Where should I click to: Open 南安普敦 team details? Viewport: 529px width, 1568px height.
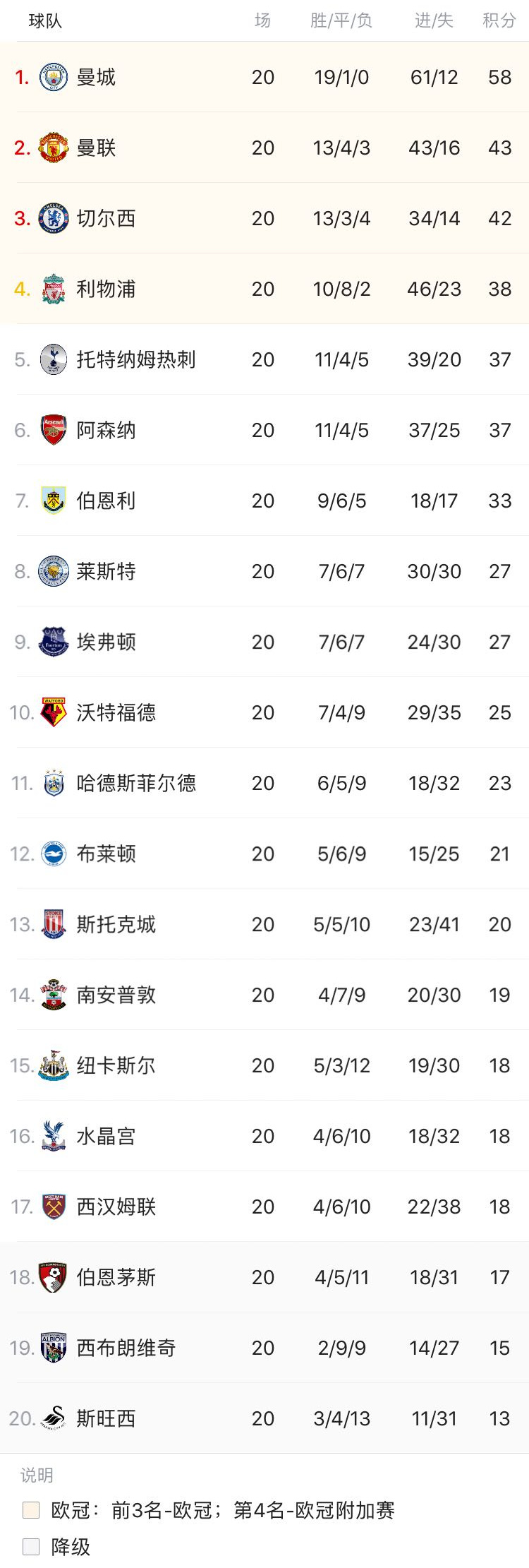[x=264, y=995]
